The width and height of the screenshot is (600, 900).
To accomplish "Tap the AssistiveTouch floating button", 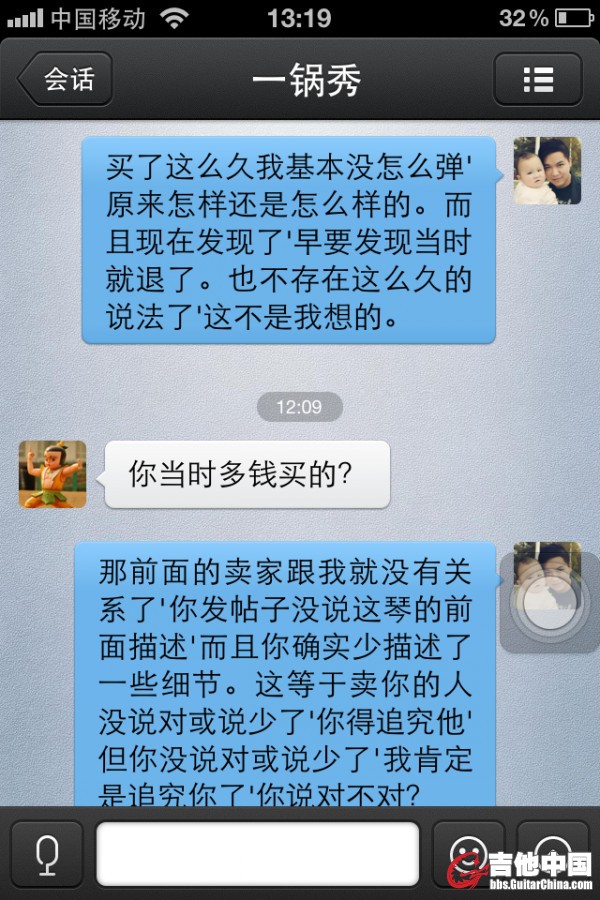I will tap(547, 603).
